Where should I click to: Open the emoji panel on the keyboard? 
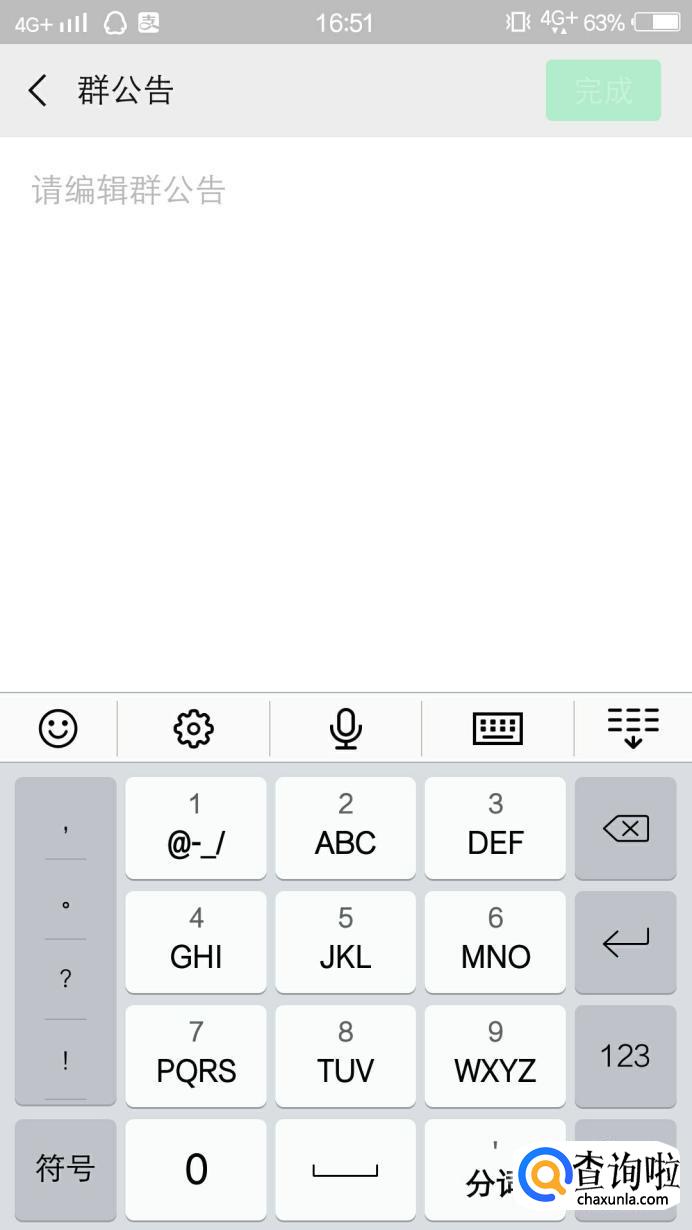coord(58,728)
